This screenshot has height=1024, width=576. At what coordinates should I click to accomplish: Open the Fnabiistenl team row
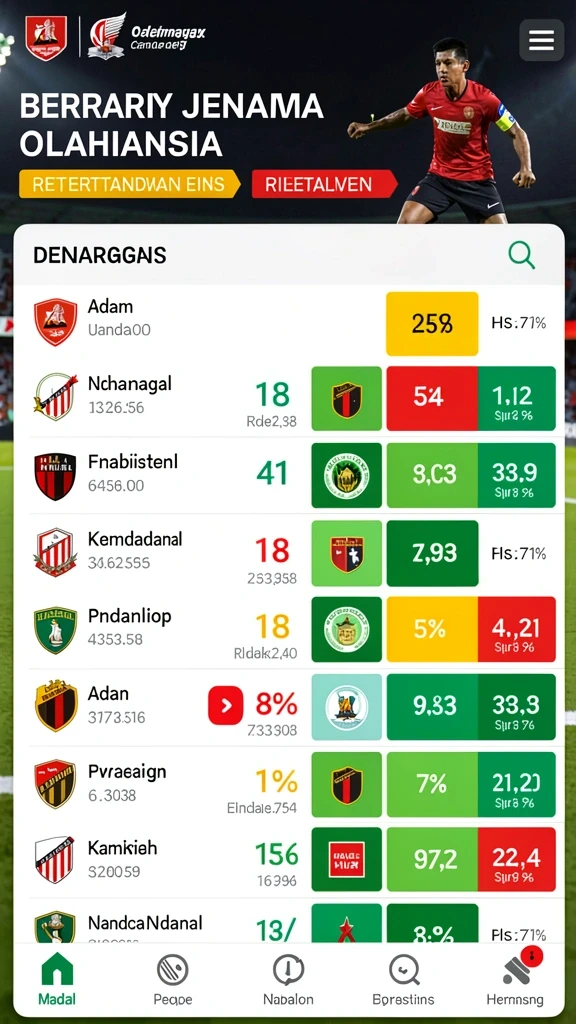289,475
